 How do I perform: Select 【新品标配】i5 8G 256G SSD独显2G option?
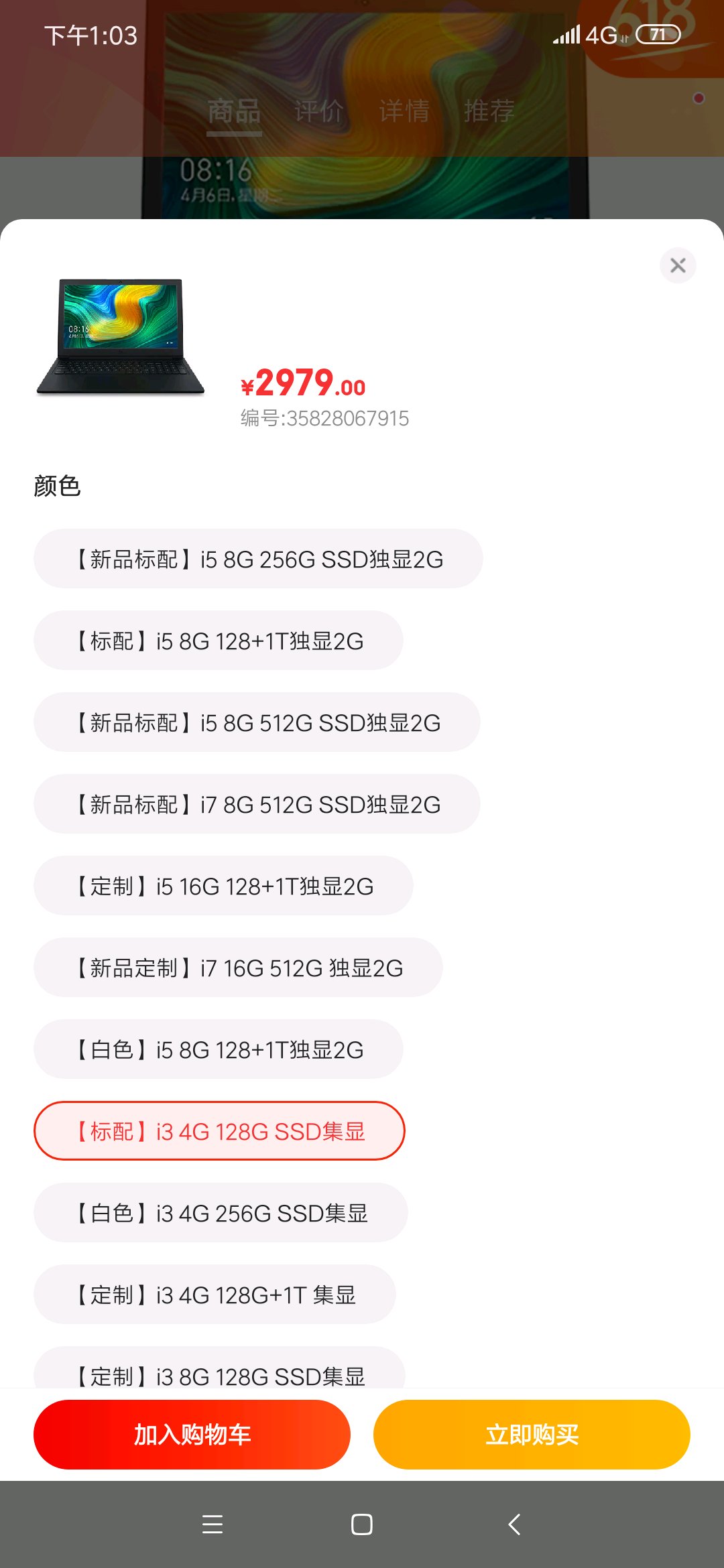tap(258, 559)
